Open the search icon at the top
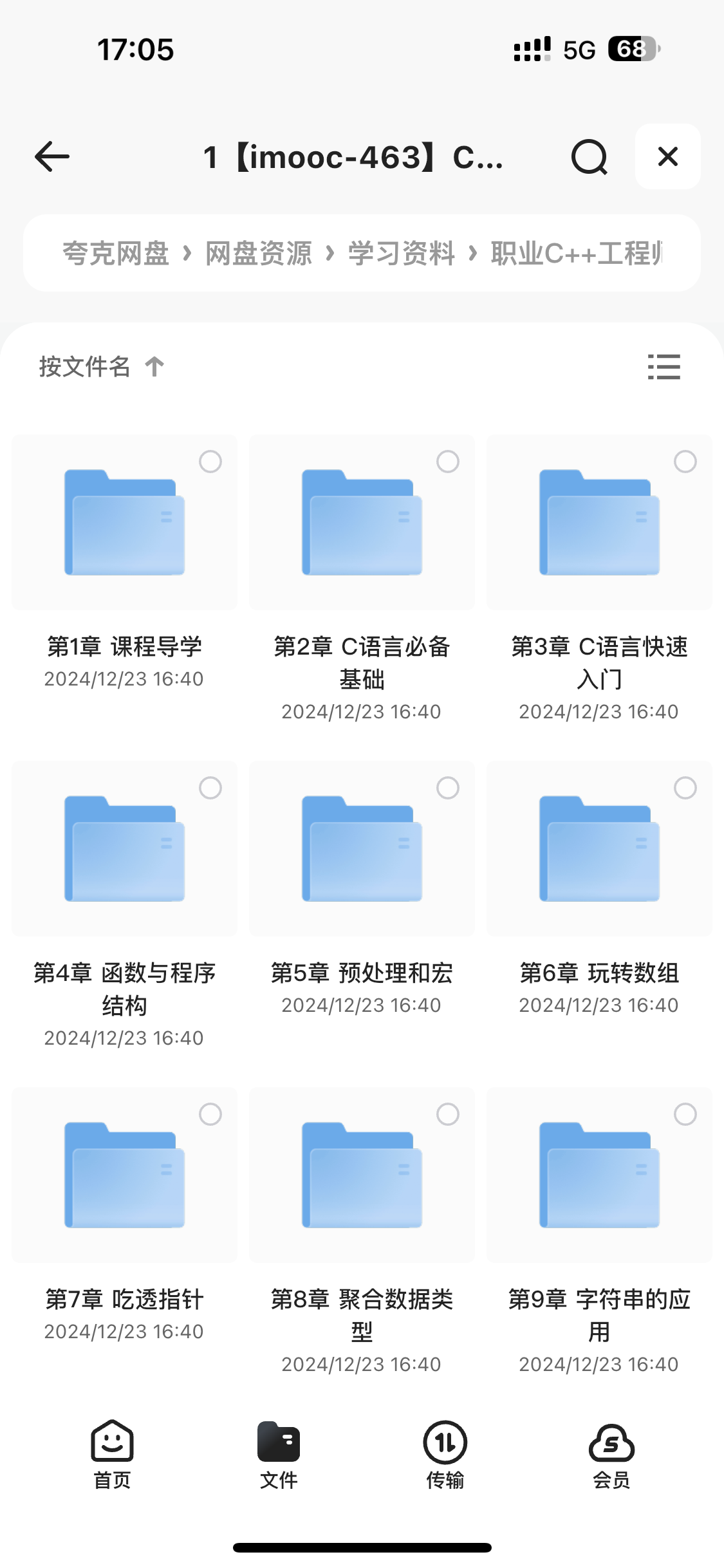The width and height of the screenshot is (724, 1568). click(x=589, y=156)
